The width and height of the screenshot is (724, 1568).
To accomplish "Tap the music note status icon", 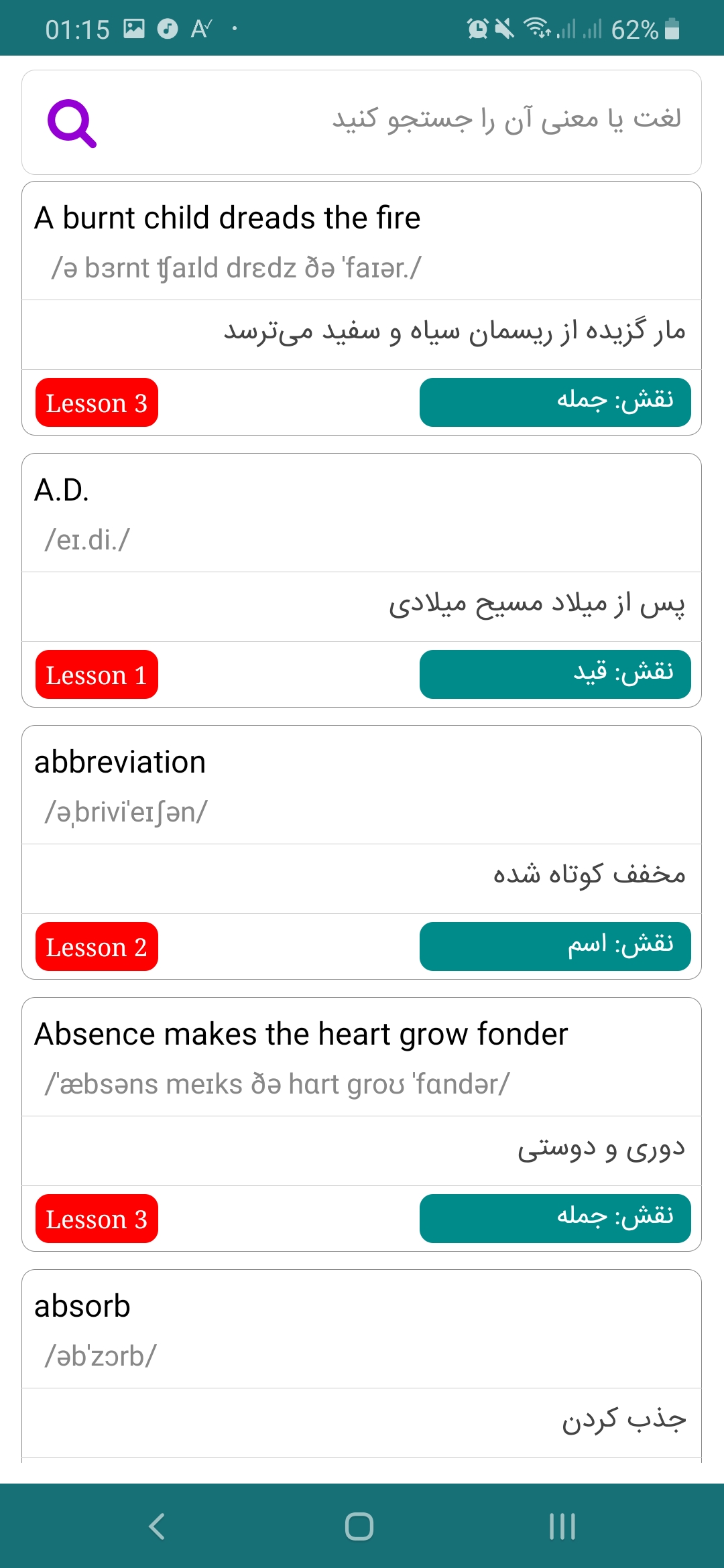I will [168, 27].
